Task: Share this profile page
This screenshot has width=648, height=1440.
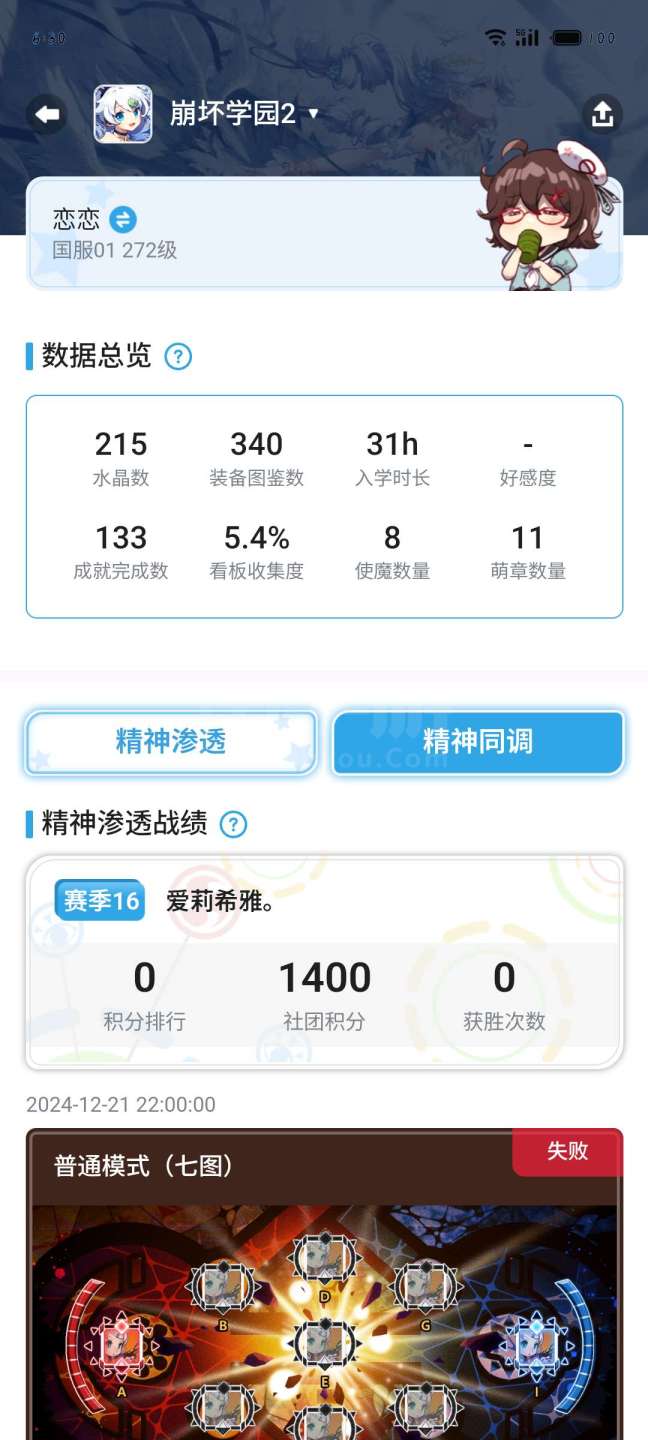Action: click(x=602, y=115)
